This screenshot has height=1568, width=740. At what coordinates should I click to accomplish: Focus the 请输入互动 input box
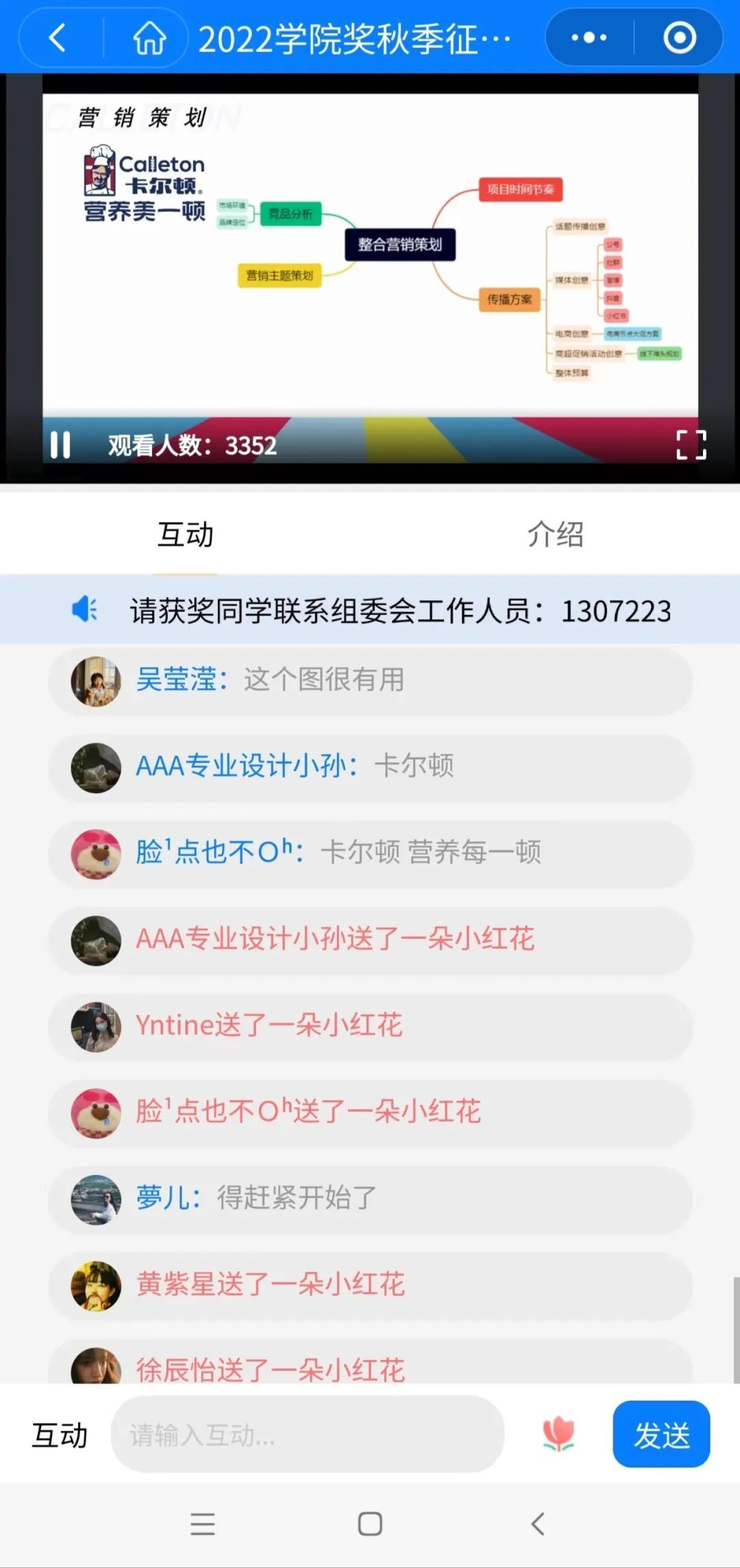308,1435
